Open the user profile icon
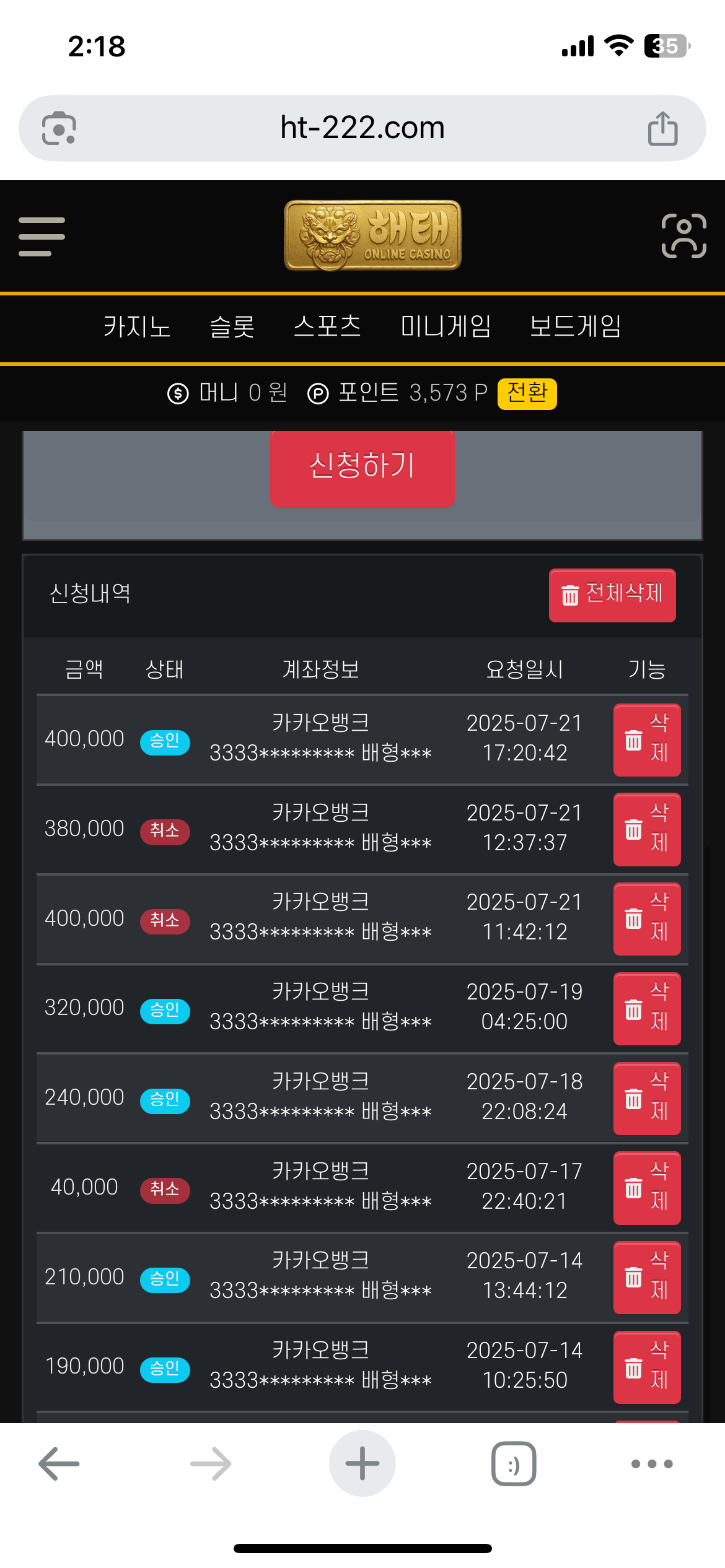Image resolution: width=725 pixels, height=1568 pixels. 684,236
